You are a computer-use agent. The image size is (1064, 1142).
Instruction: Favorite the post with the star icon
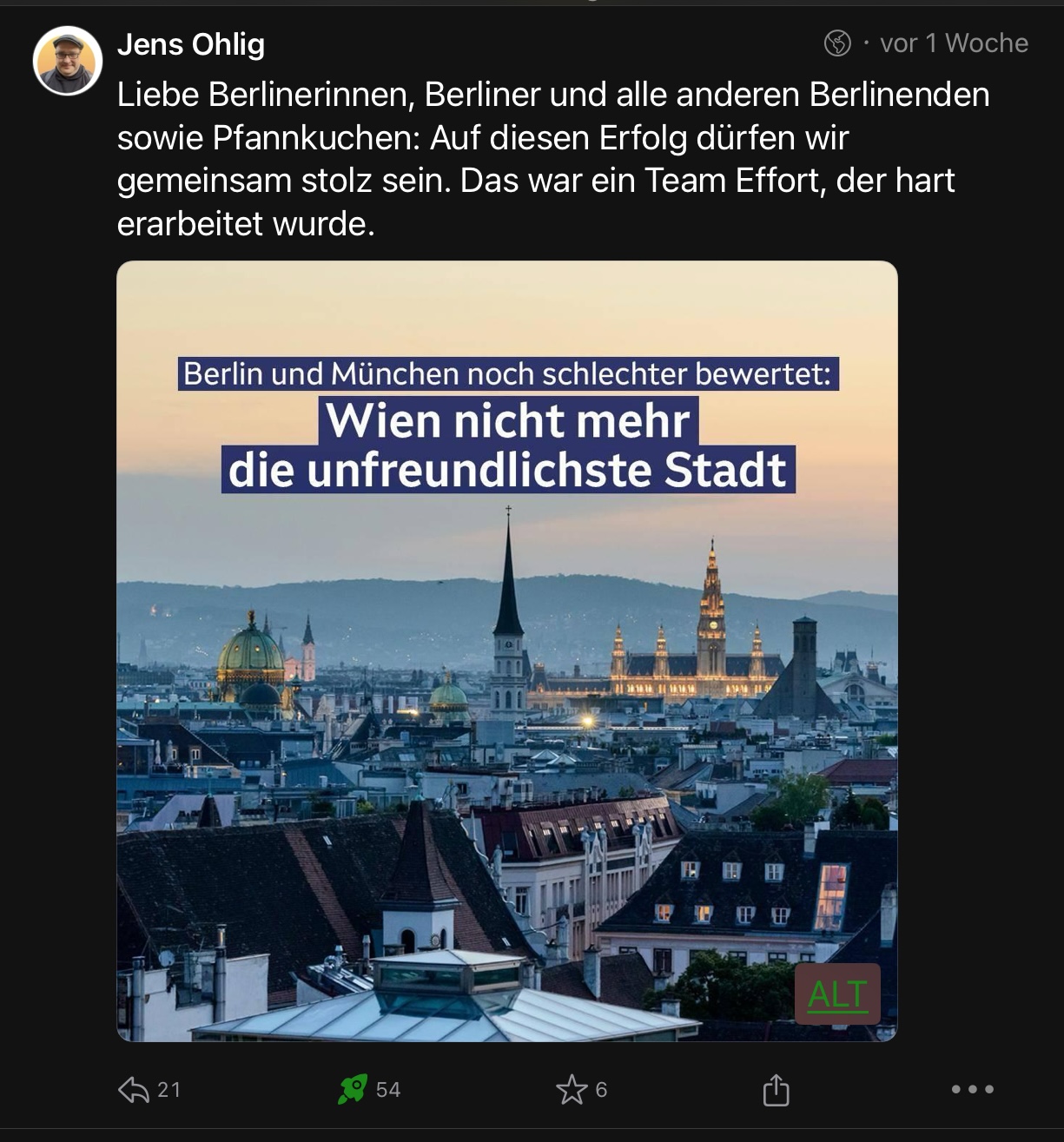pyautogui.click(x=572, y=1089)
